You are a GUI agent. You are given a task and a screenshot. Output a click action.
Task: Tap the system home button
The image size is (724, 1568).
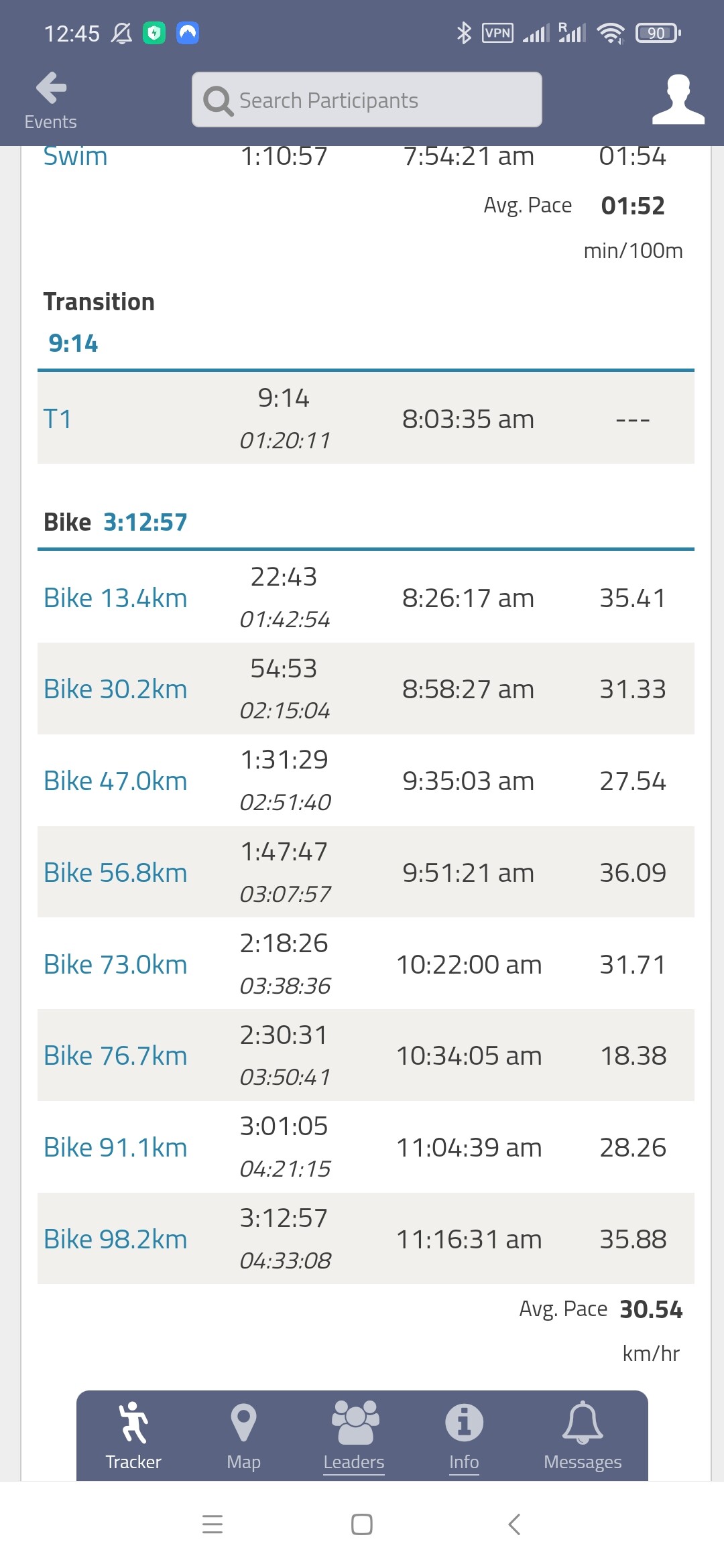click(x=362, y=1524)
